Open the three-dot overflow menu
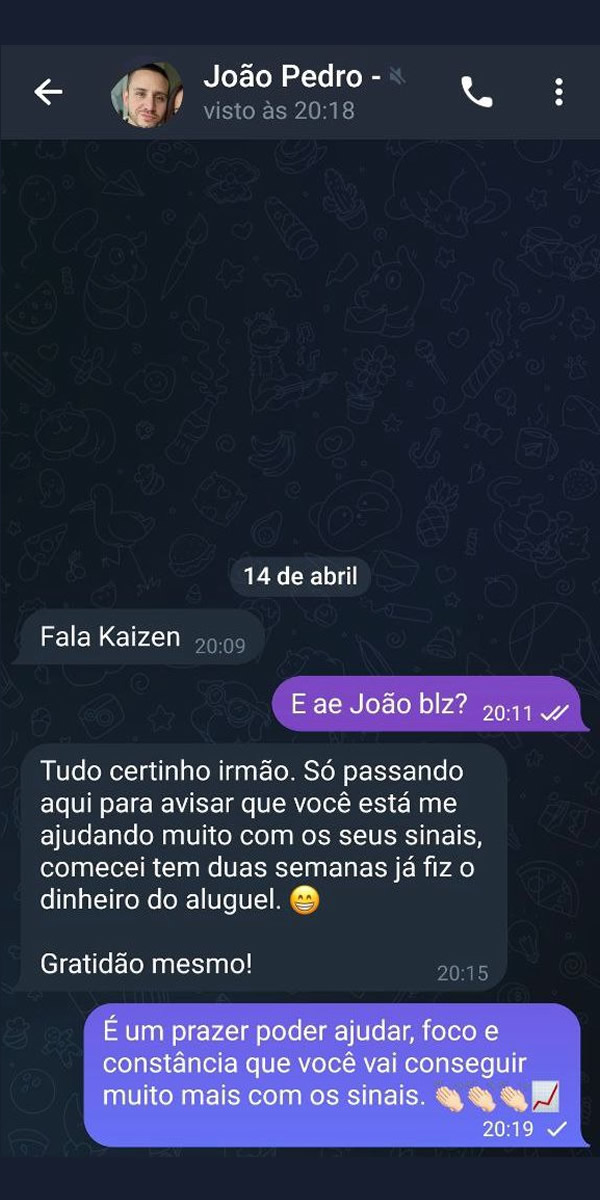This screenshot has width=600, height=1200. click(x=558, y=92)
